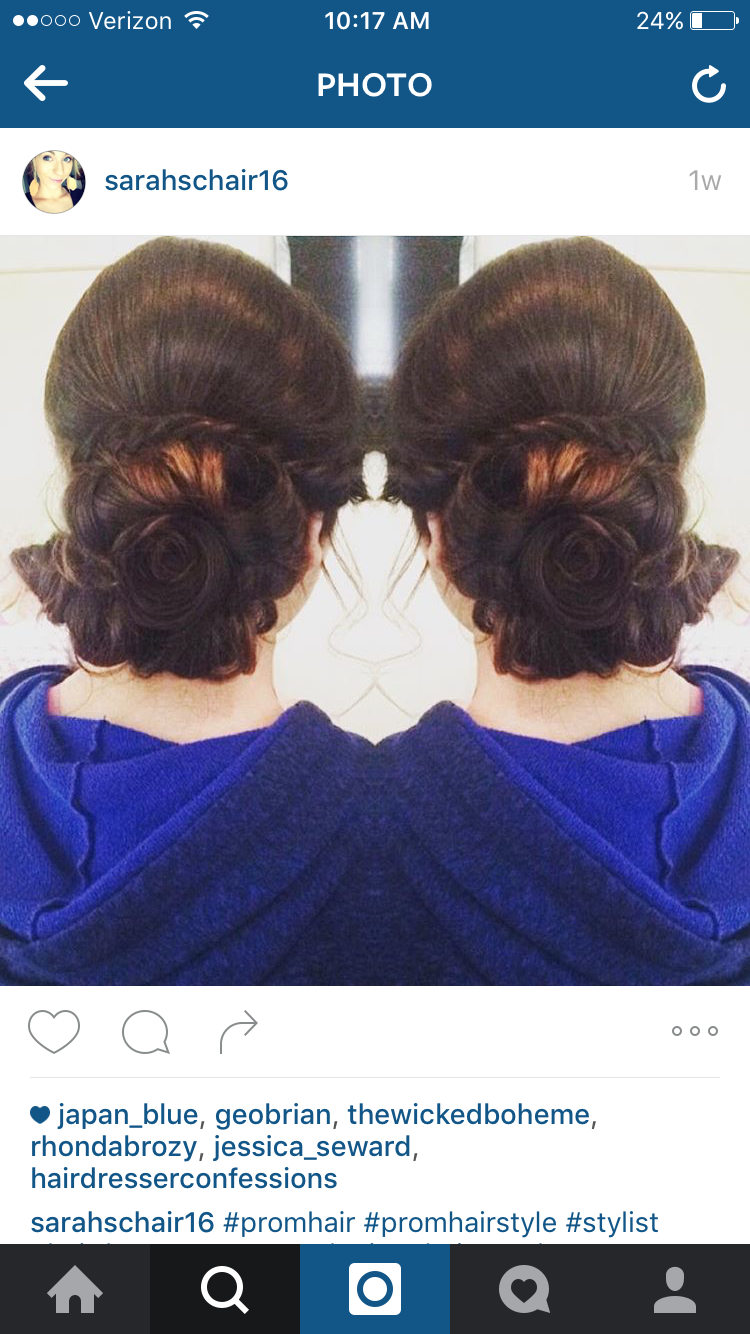Like this hair photo
Viewport: 750px width, 1334px height.
(54, 1031)
